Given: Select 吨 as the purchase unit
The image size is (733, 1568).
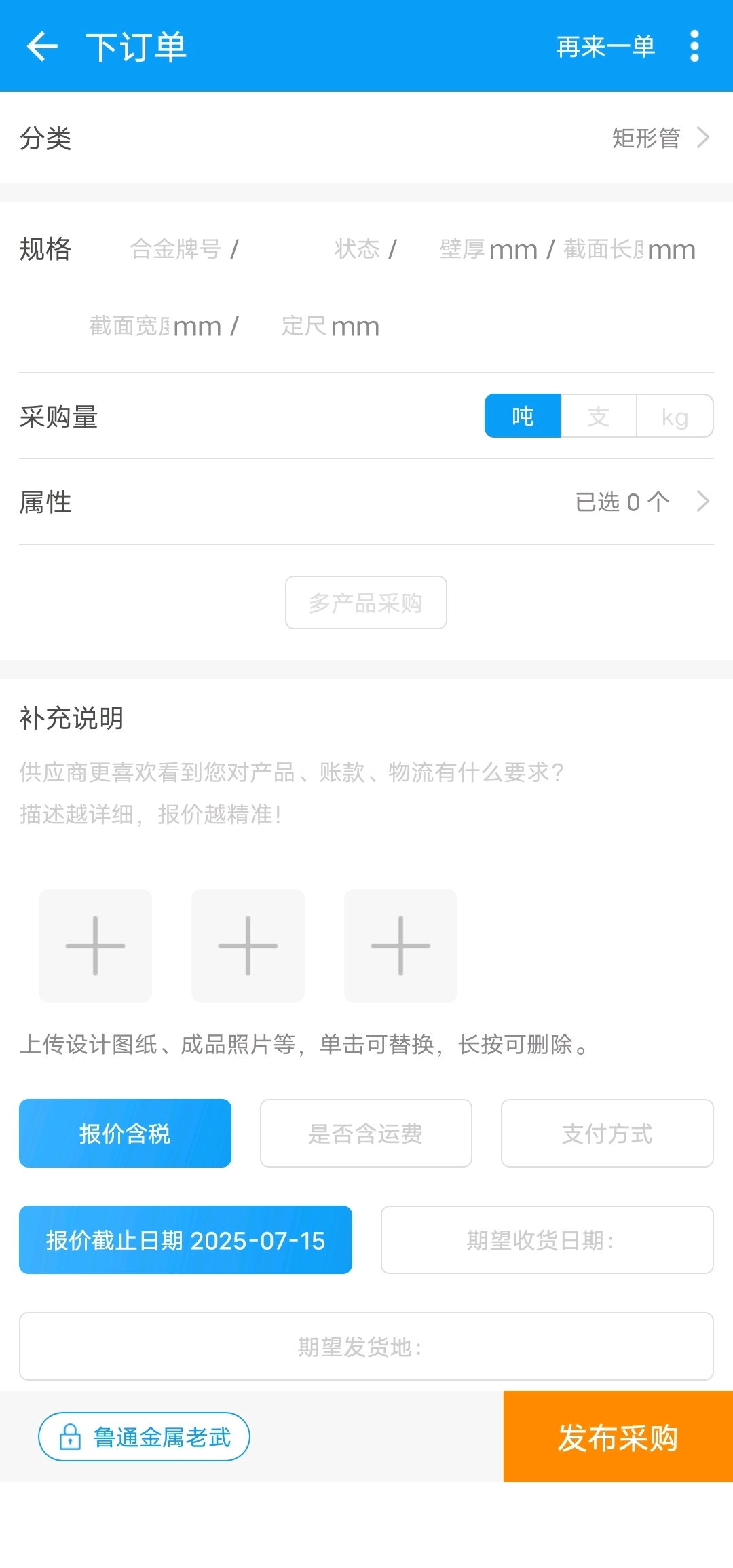Looking at the screenshot, I should [x=523, y=416].
